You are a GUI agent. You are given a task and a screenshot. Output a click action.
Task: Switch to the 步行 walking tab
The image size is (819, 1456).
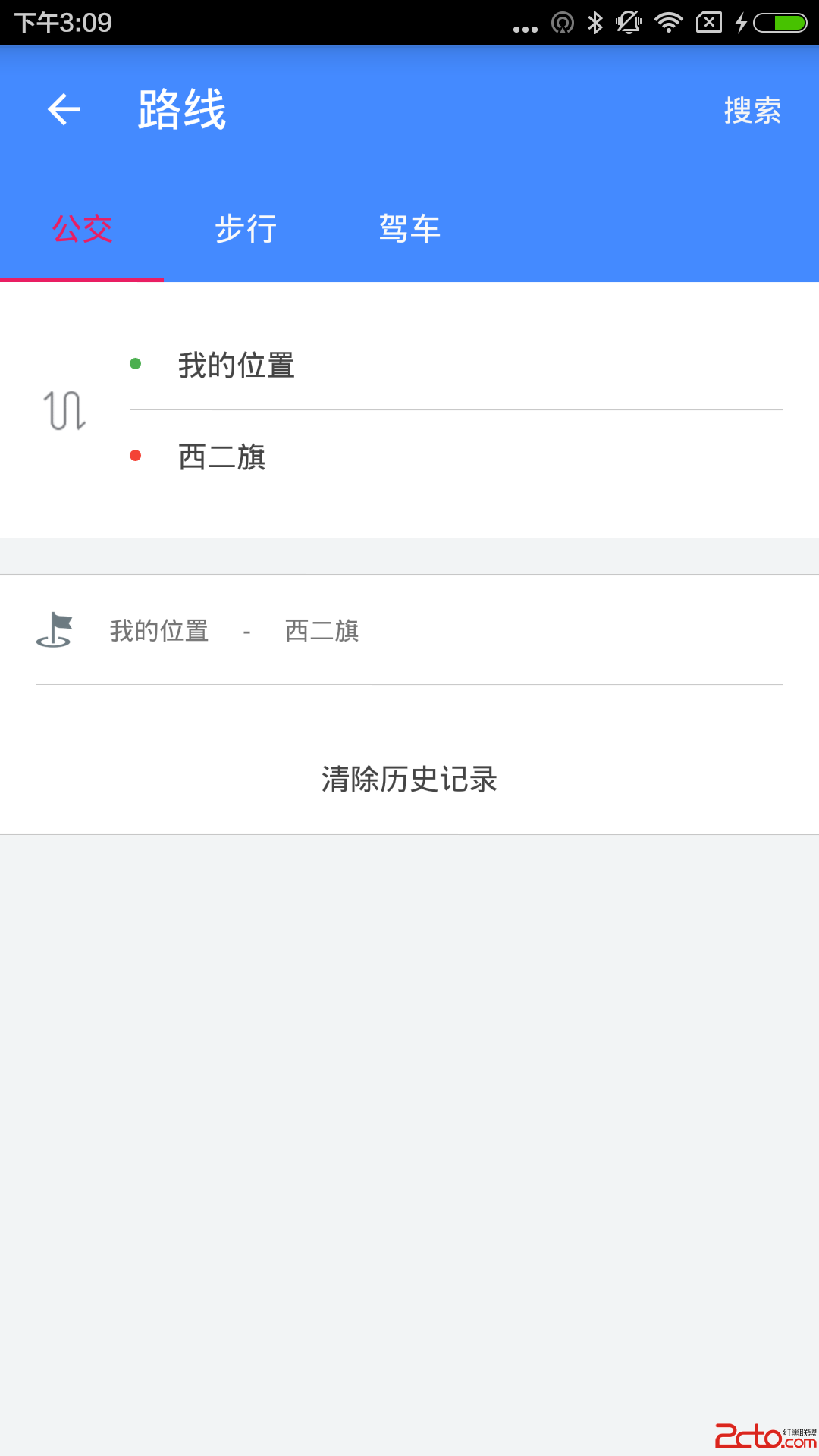pos(246,229)
